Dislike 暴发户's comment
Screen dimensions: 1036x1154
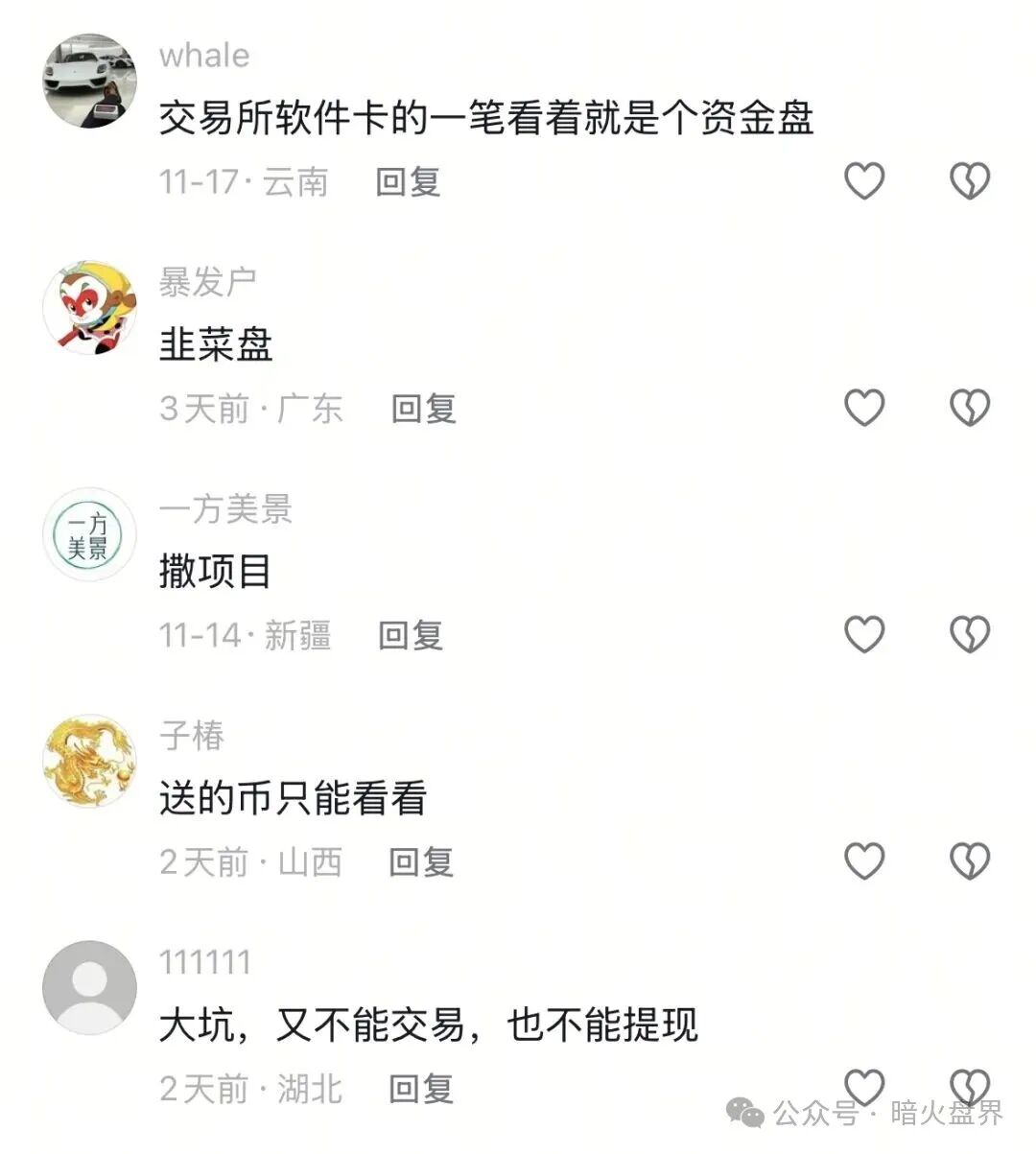point(969,408)
